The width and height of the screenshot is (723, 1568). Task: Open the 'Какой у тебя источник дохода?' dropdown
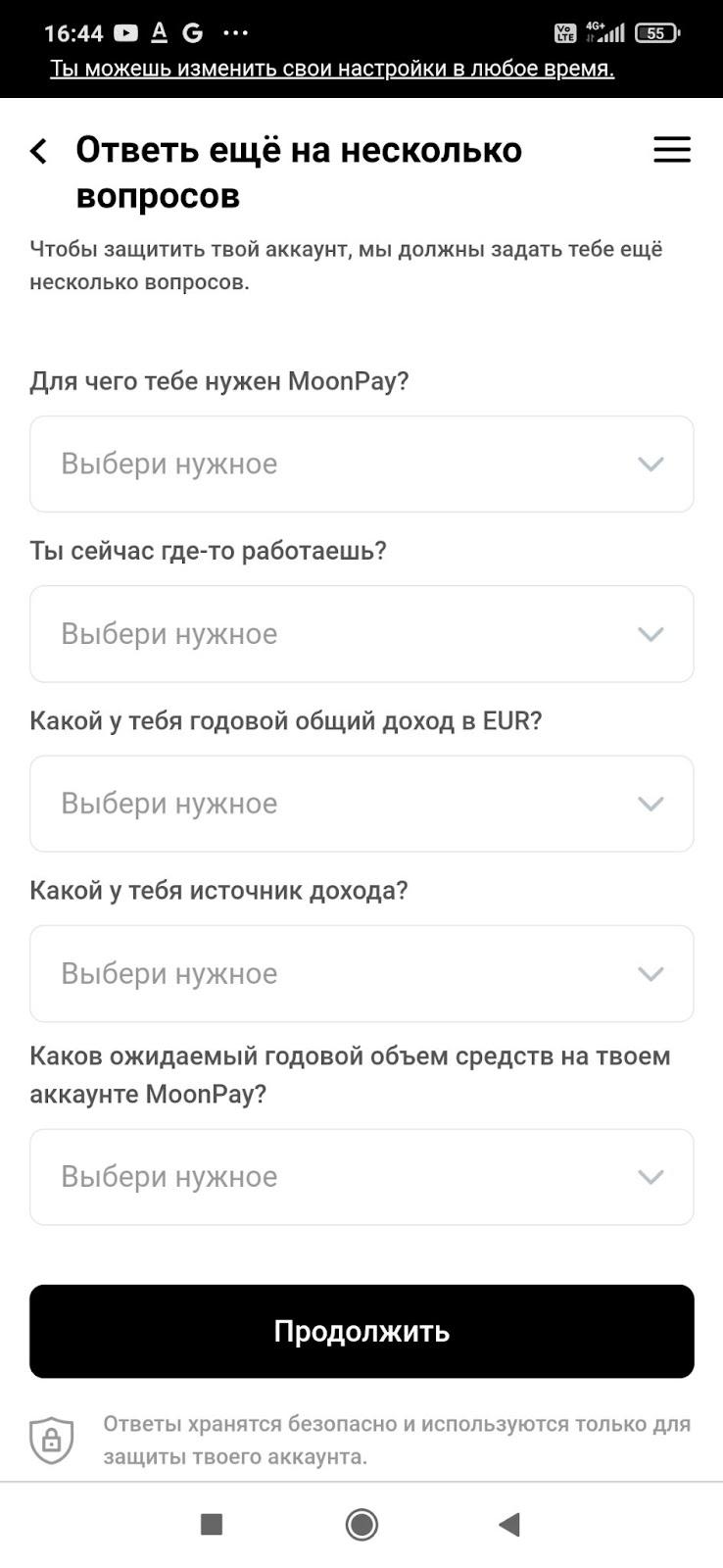pos(361,973)
